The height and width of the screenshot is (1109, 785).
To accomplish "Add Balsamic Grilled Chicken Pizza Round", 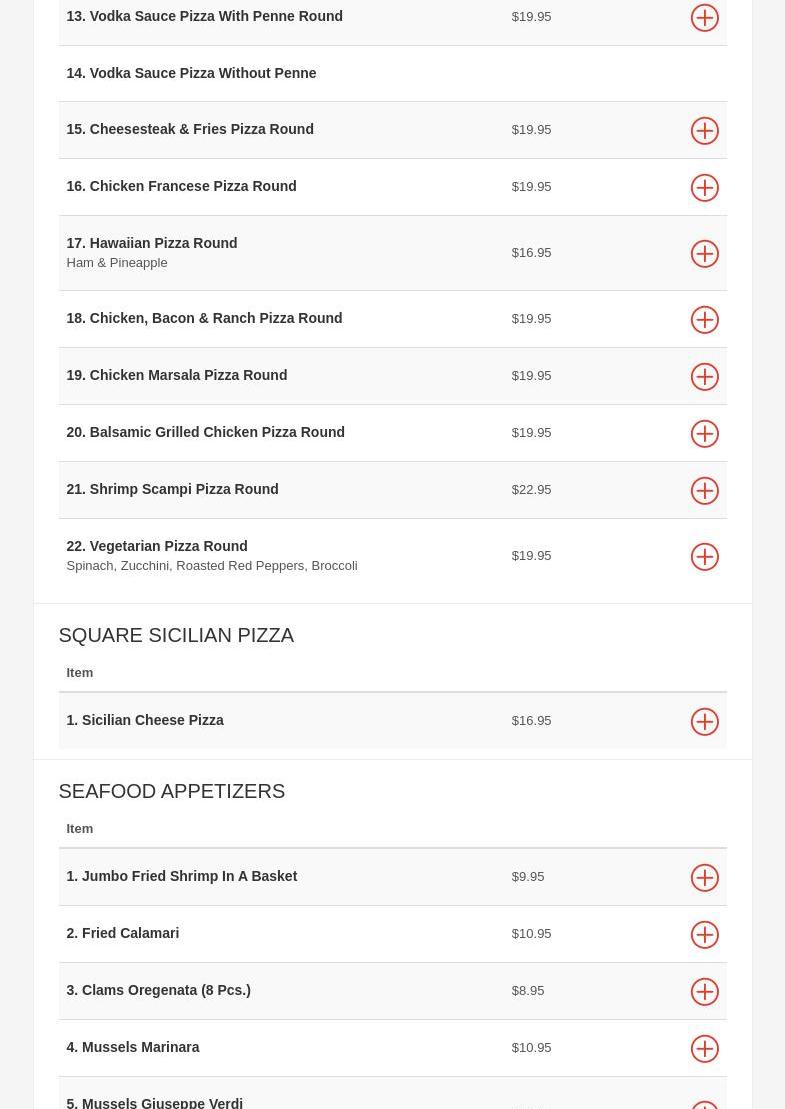I will pyautogui.click(x=704, y=434).
